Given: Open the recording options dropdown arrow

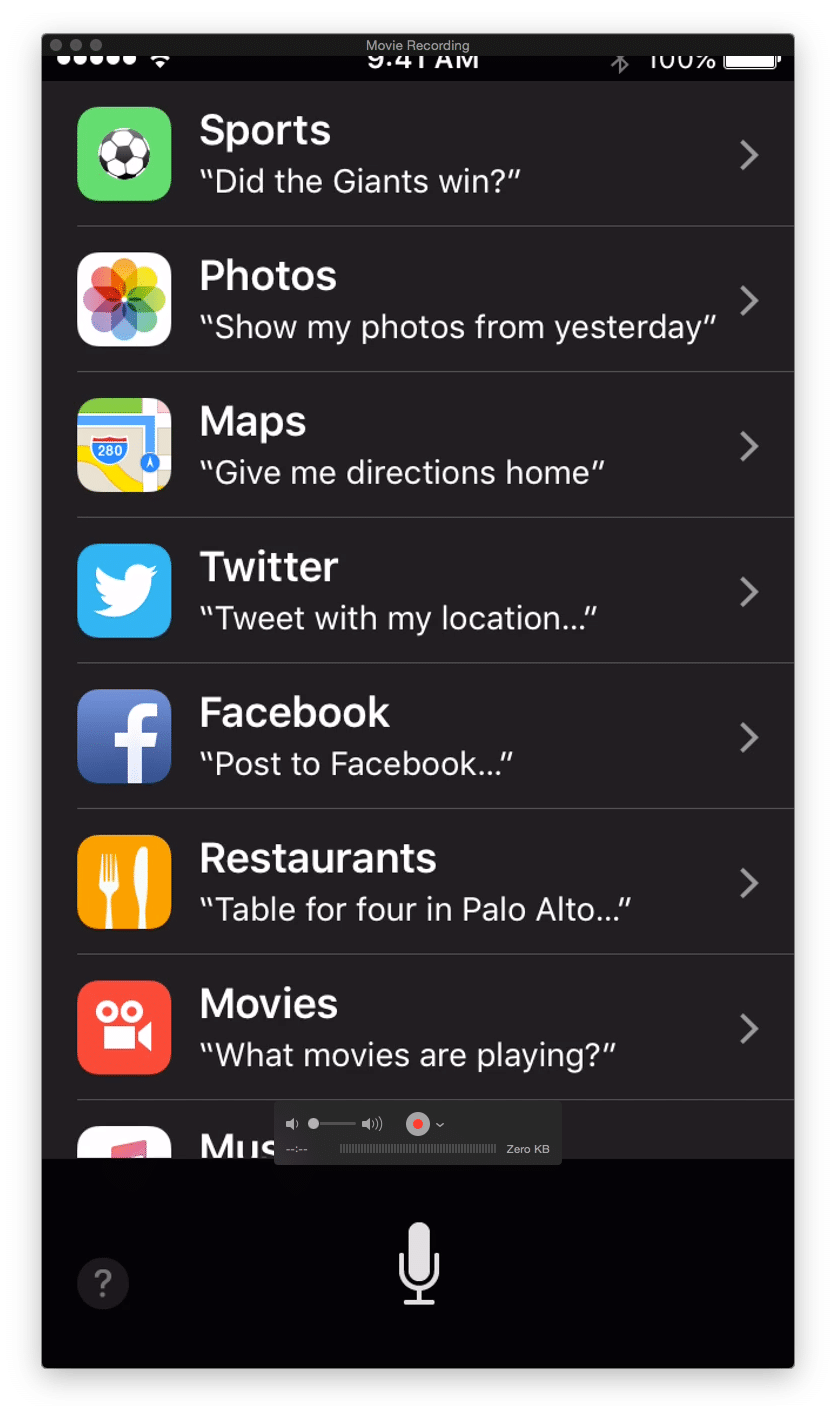Looking at the screenshot, I should (x=440, y=1125).
